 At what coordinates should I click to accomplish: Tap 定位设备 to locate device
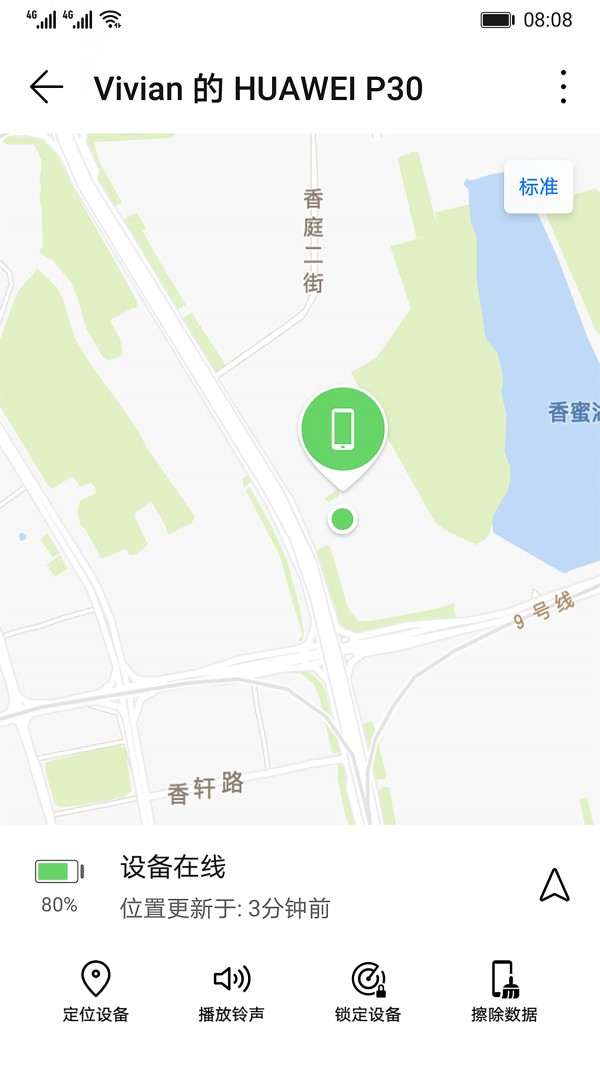[x=96, y=992]
